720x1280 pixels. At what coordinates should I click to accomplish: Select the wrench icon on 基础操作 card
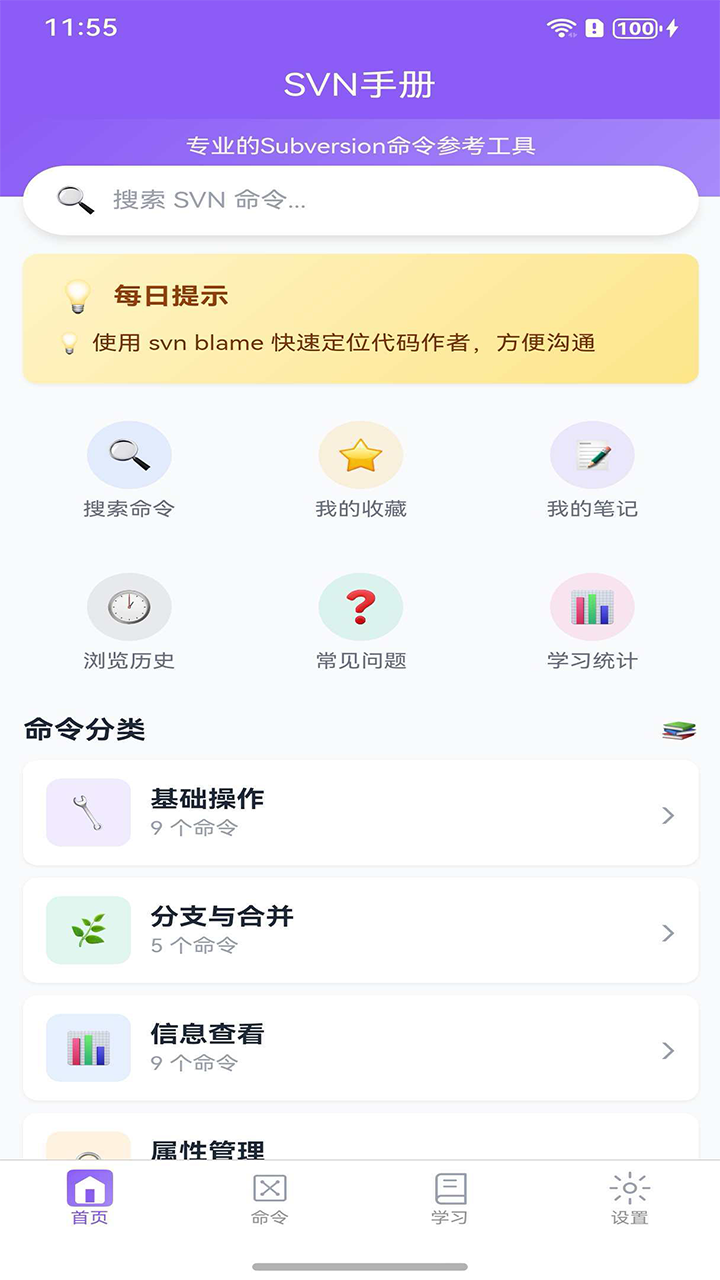point(88,812)
